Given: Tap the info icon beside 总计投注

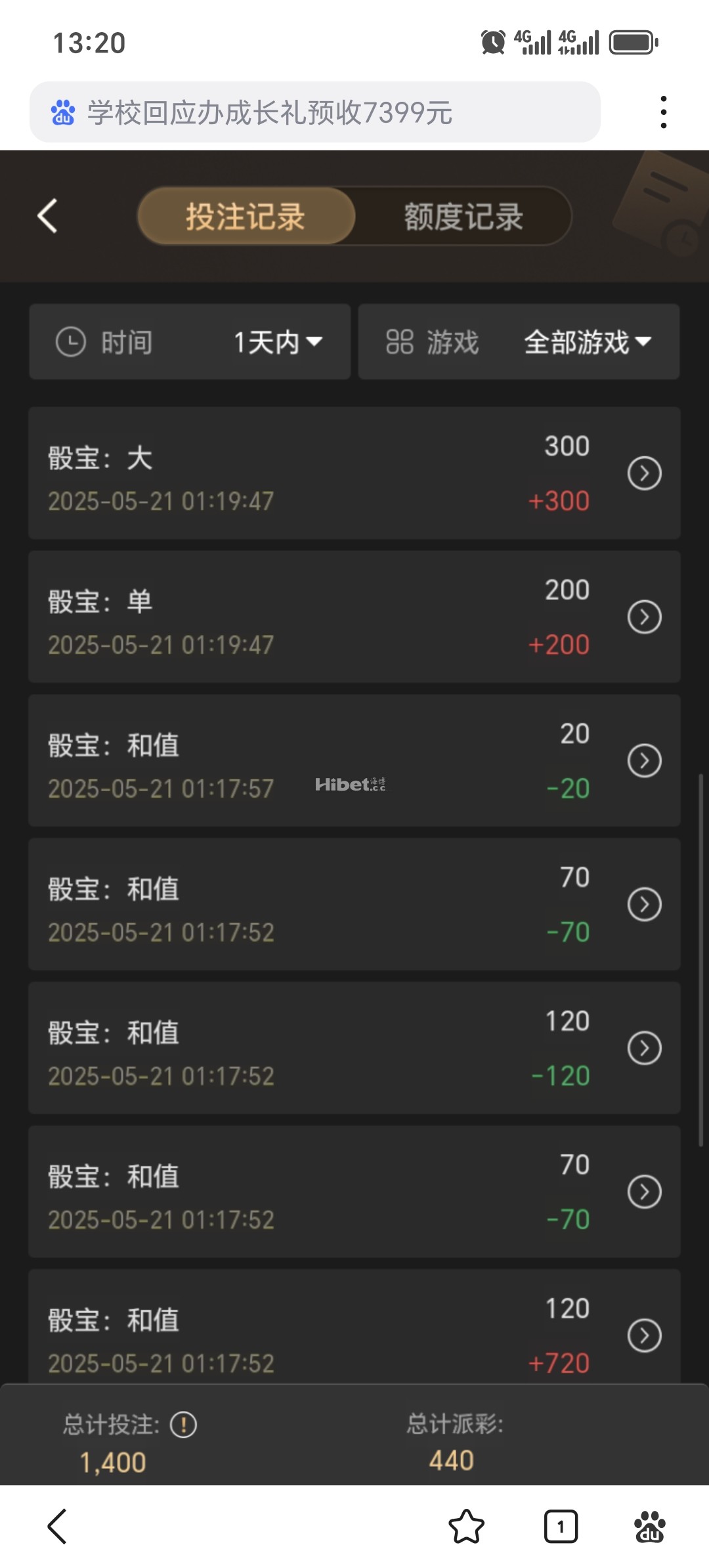Looking at the screenshot, I should [183, 1425].
